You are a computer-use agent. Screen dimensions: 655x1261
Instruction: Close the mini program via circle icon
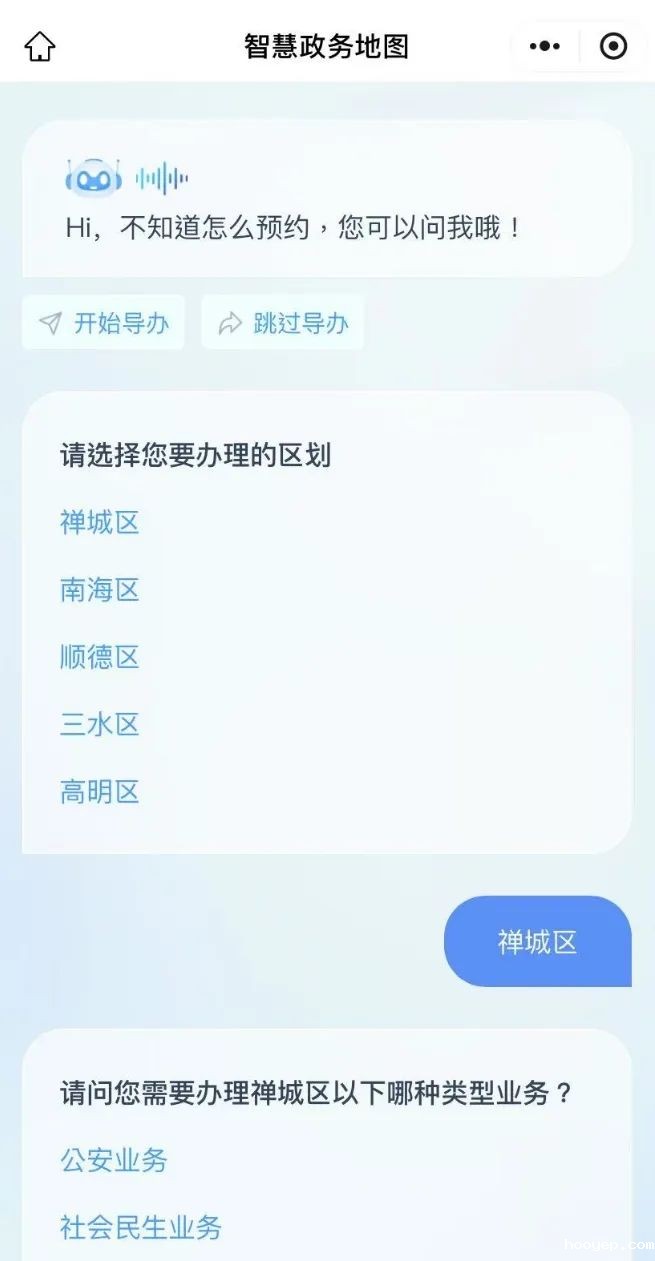point(612,46)
